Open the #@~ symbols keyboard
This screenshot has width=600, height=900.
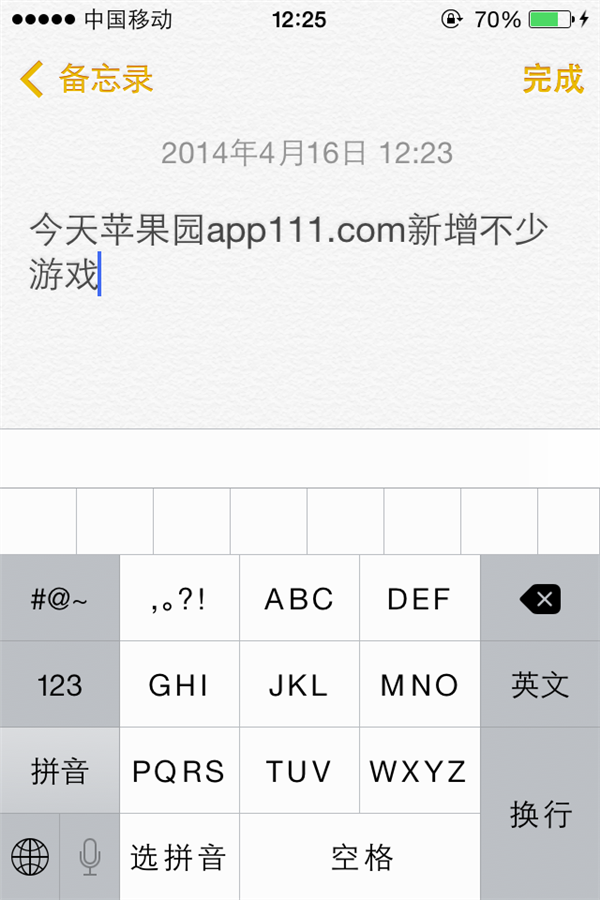point(59,599)
